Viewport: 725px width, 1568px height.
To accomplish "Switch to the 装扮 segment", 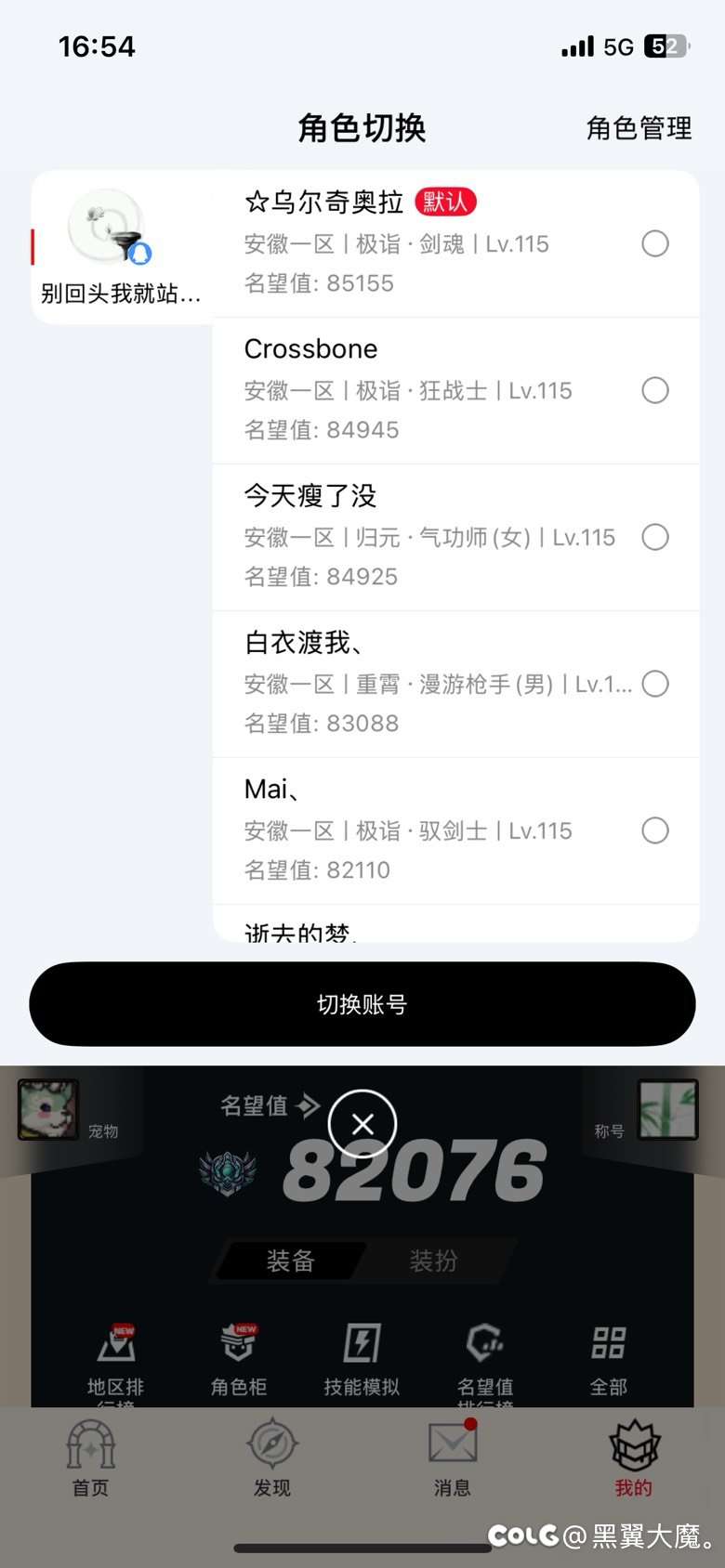I will pyautogui.click(x=434, y=1261).
